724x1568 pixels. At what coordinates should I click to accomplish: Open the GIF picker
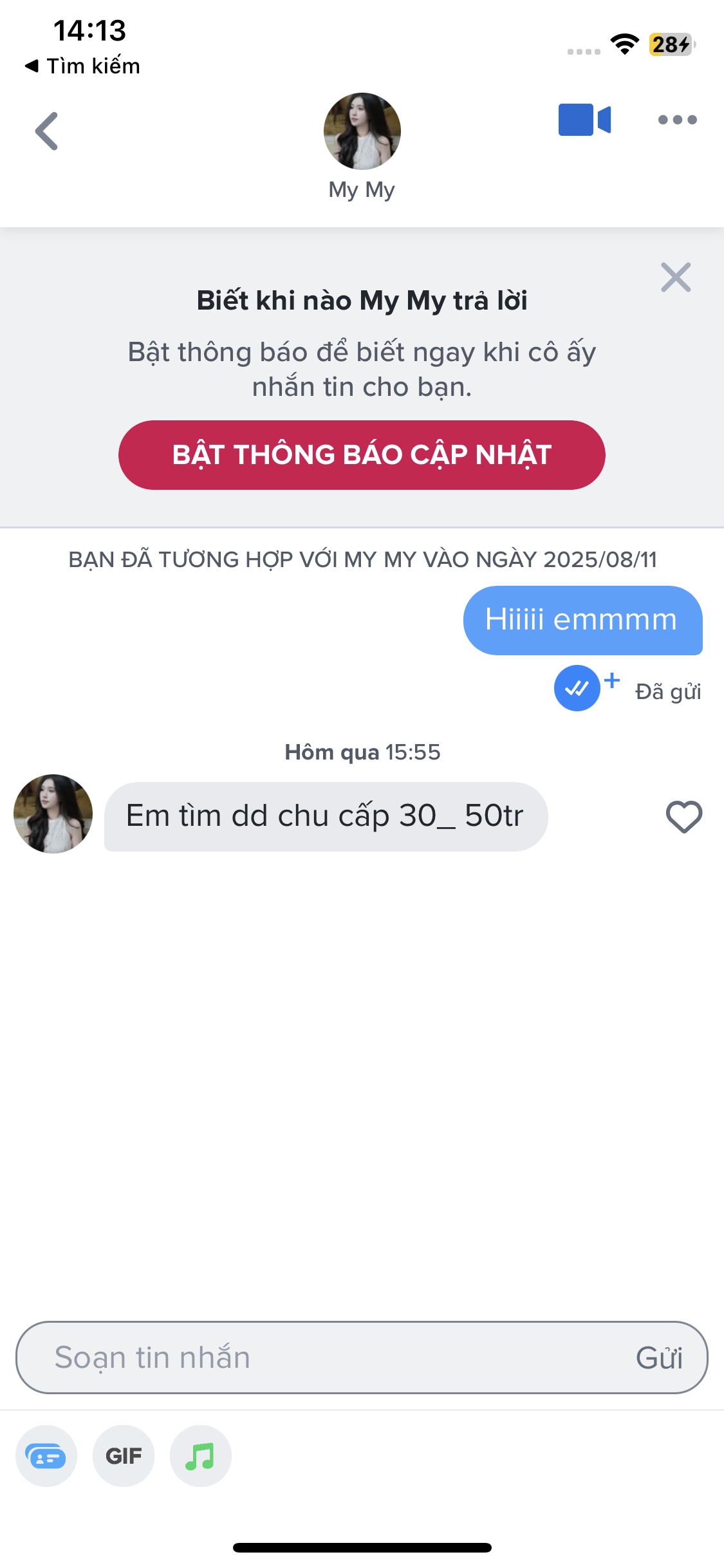[x=124, y=1456]
